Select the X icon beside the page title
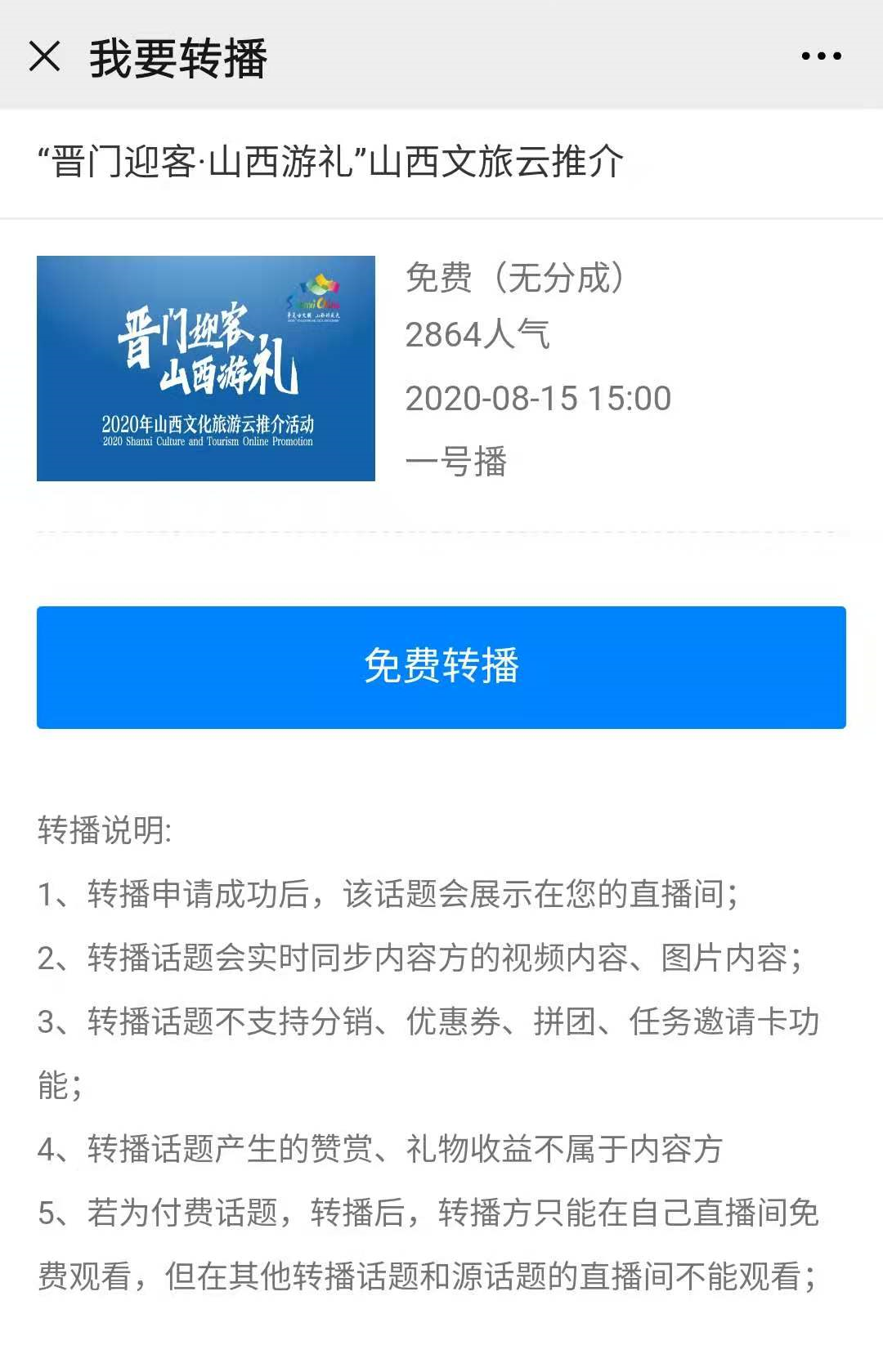Viewport: 883px width, 1372px height. coord(45,57)
